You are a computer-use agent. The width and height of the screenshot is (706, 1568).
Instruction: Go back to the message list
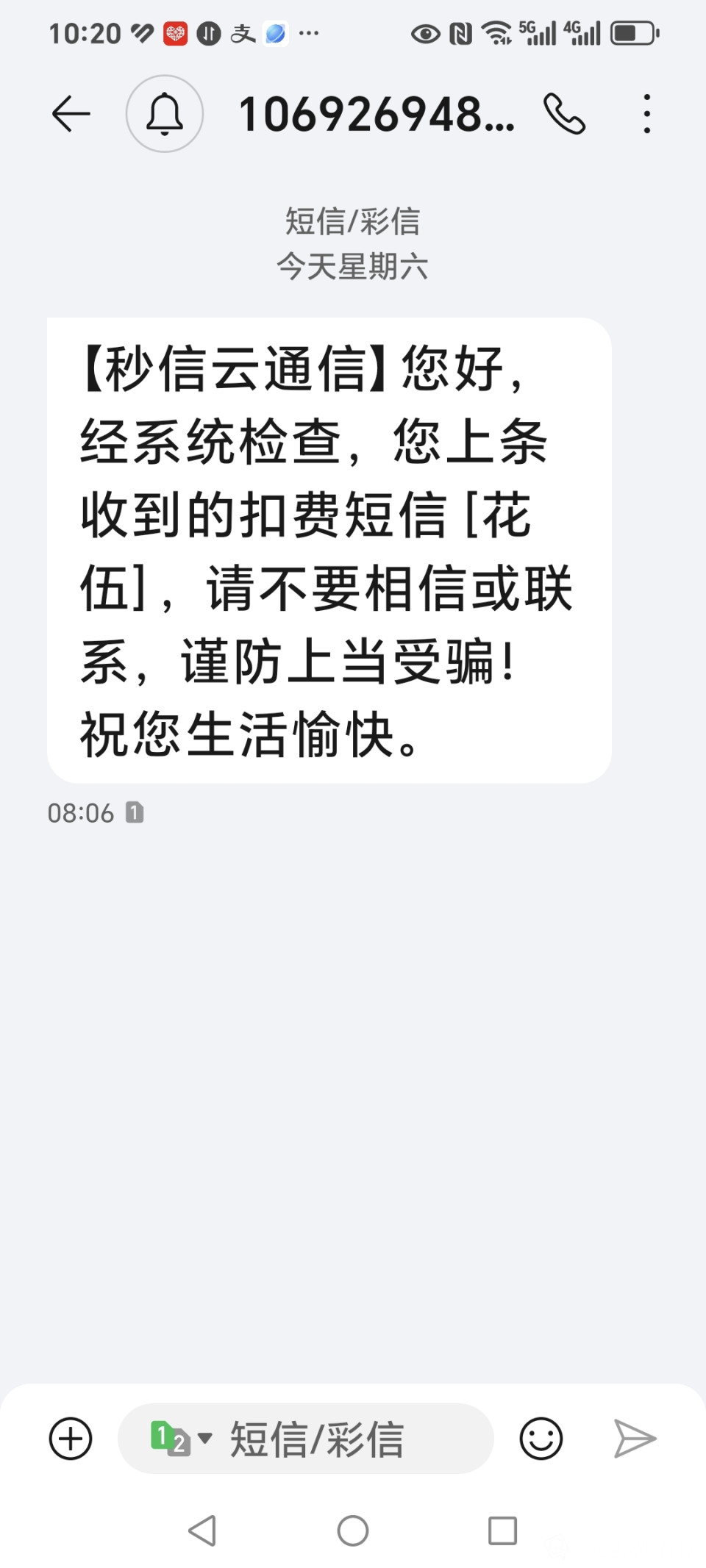[x=71, y=114]
